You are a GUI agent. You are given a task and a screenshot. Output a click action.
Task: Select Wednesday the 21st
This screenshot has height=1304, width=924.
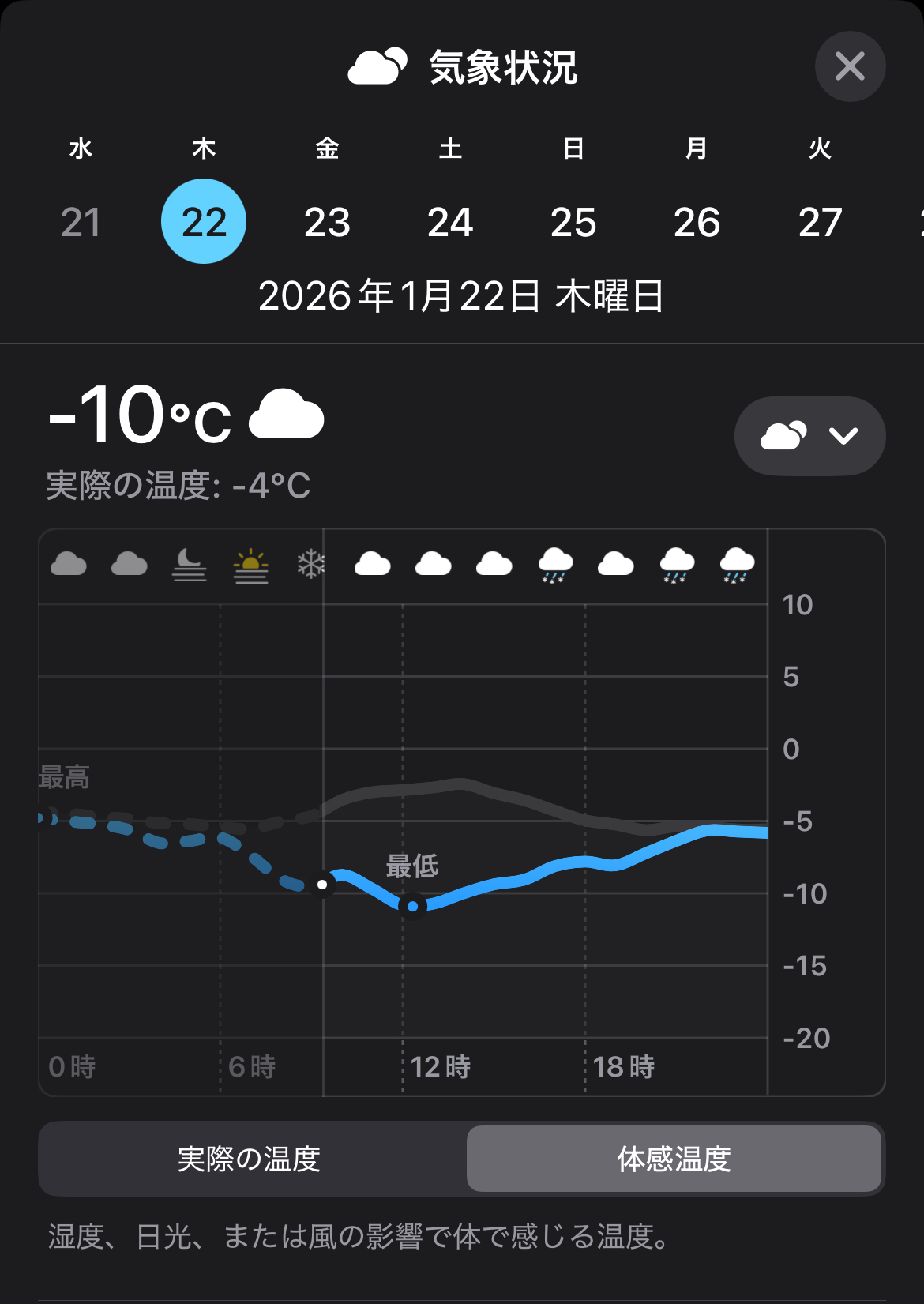coord(81,222)
